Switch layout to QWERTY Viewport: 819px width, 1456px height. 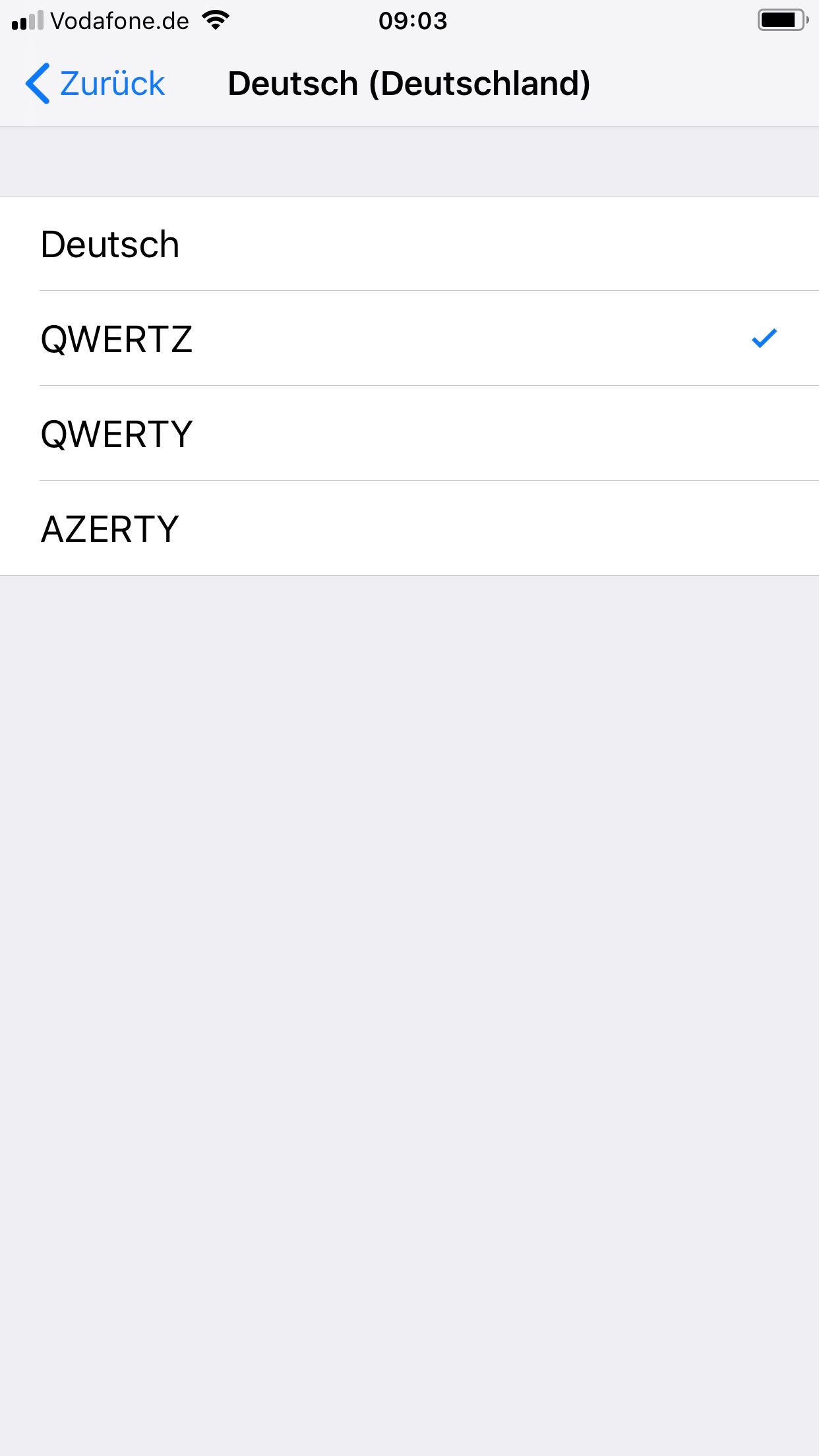click(409, 433)
